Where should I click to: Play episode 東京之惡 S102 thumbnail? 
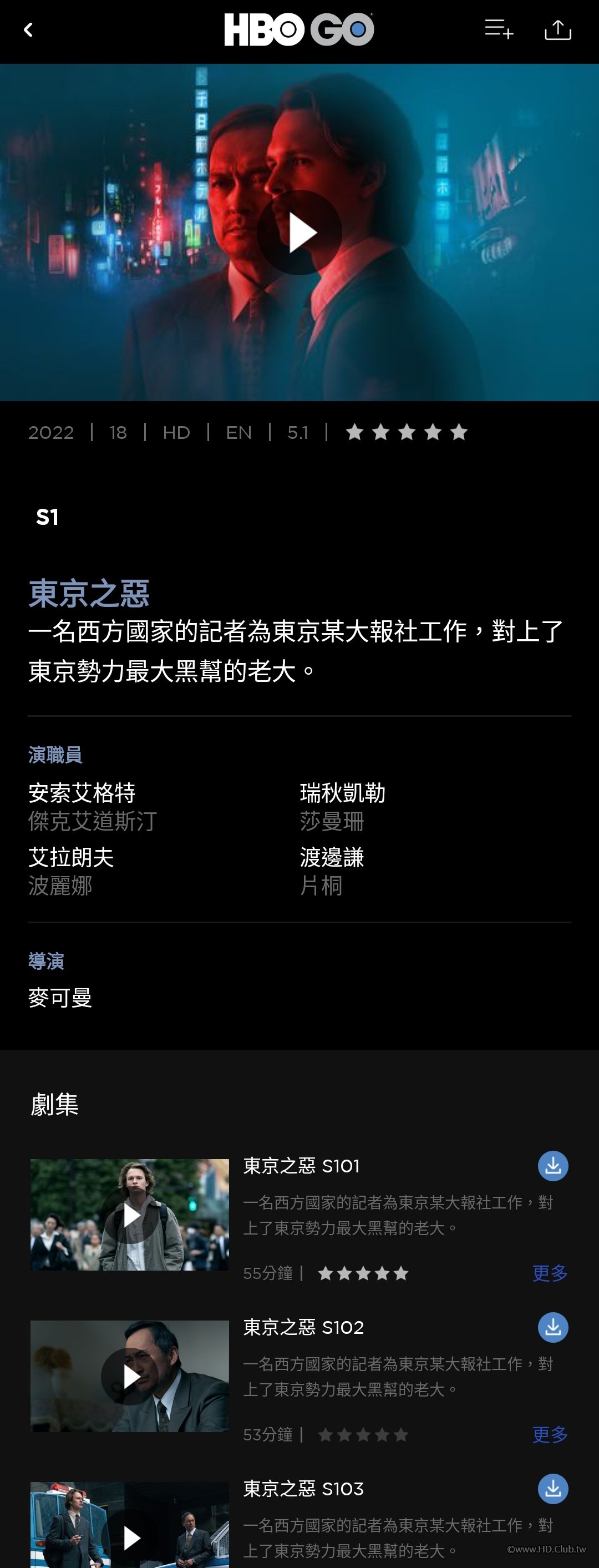click(x=130, y=1376)
